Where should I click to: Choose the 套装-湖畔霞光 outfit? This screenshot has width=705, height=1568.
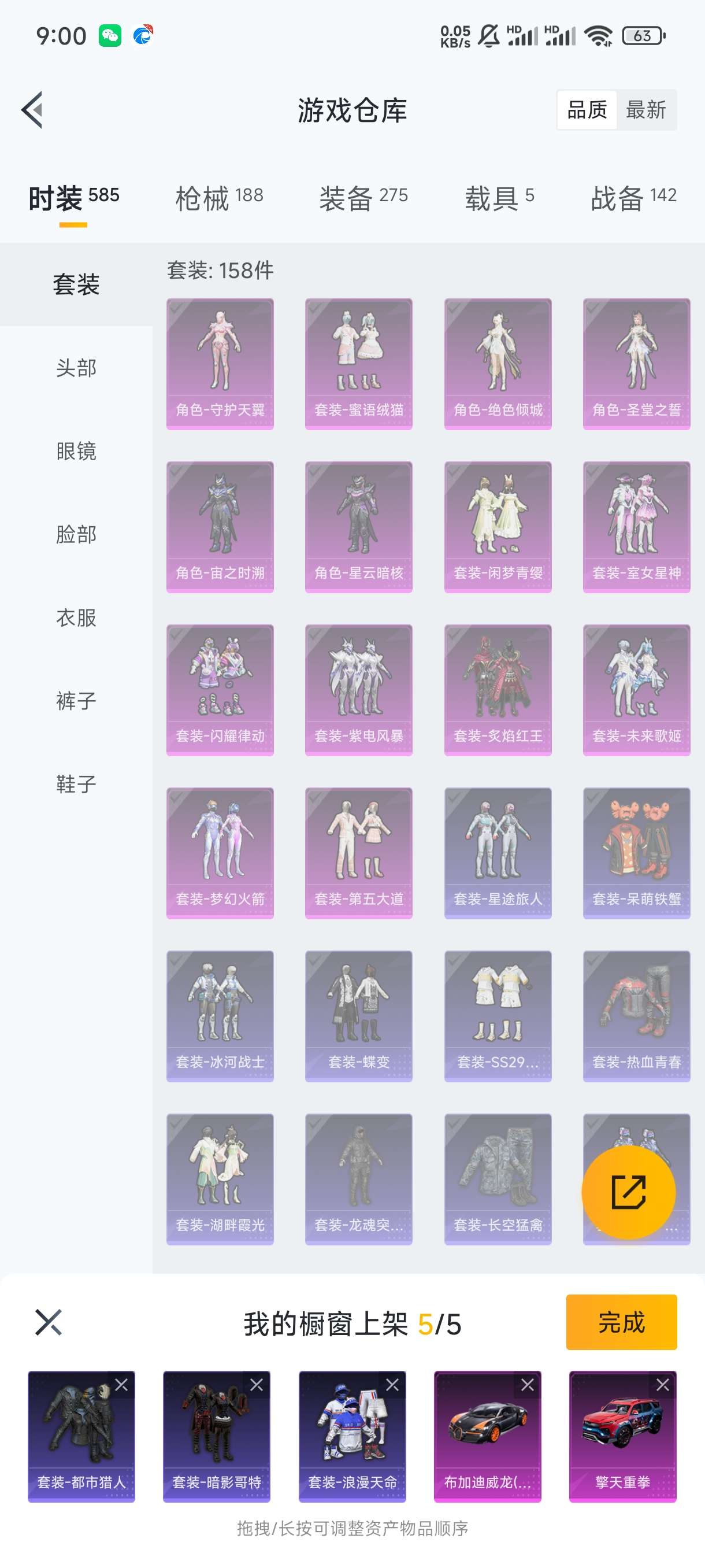[220, 1179]
